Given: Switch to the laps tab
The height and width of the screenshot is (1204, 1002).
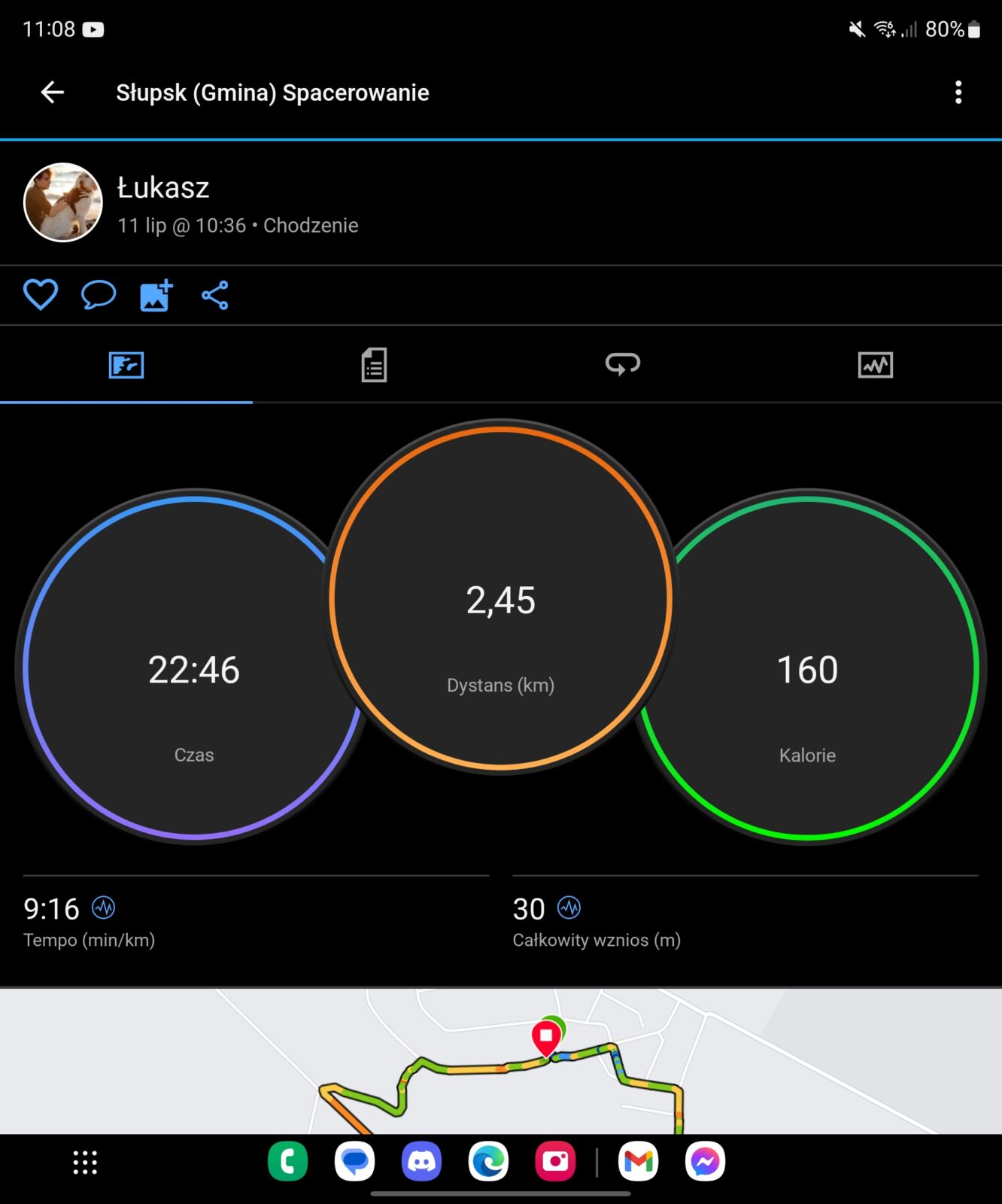Looking at the screenshot, I should [623, 366].
